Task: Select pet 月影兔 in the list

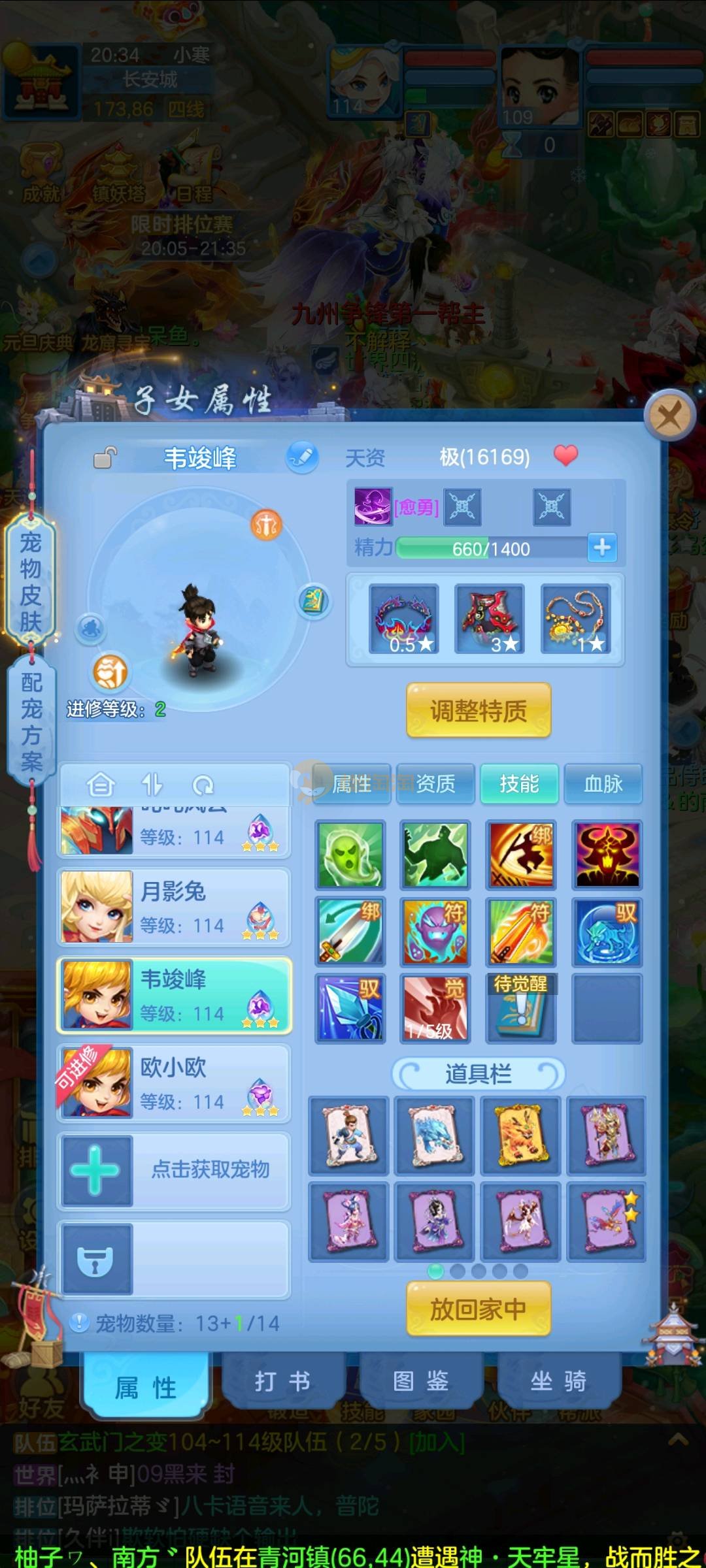Action: [174, 907]
